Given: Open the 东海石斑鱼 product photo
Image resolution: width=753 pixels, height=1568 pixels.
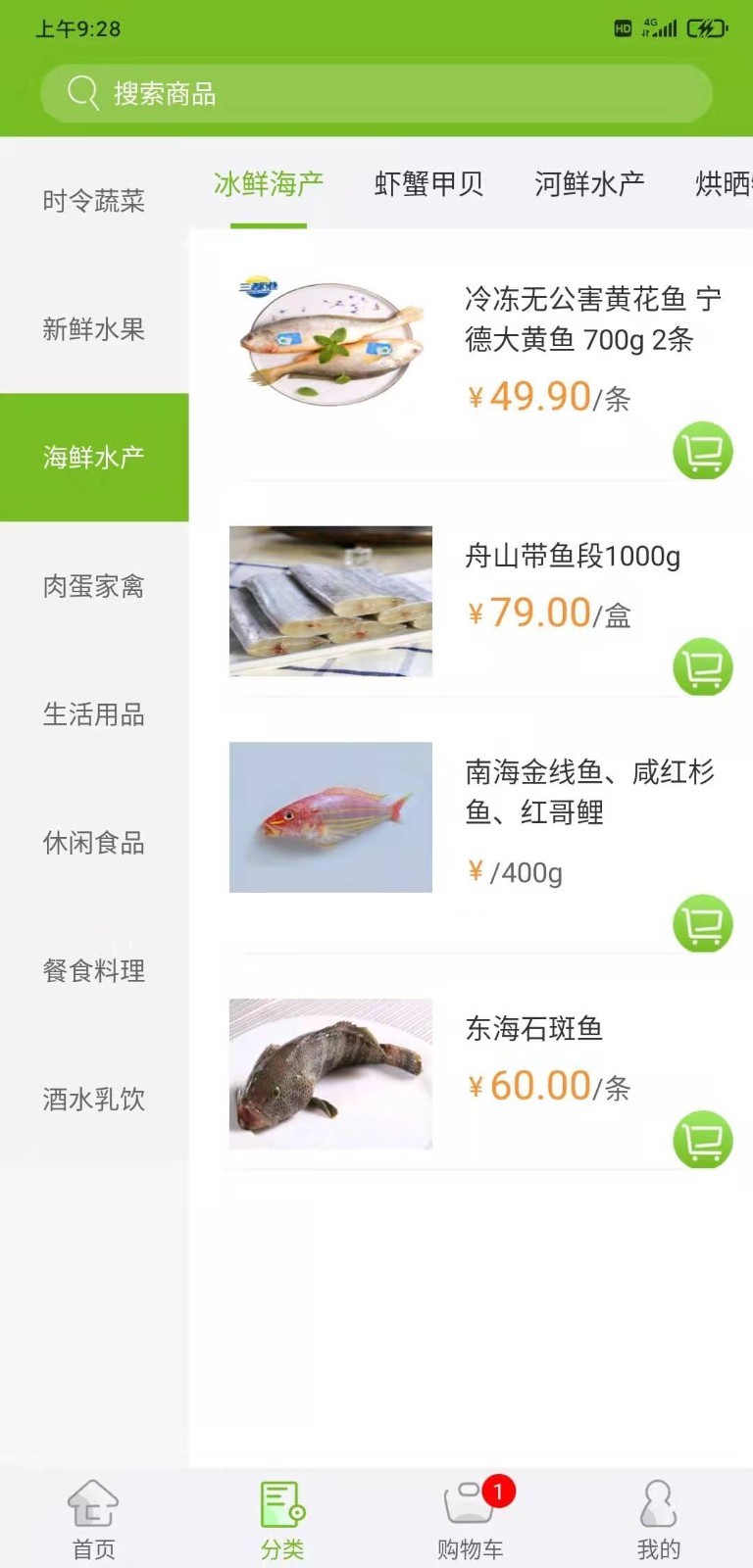Looking at the screenshot, I should 330,1074.
